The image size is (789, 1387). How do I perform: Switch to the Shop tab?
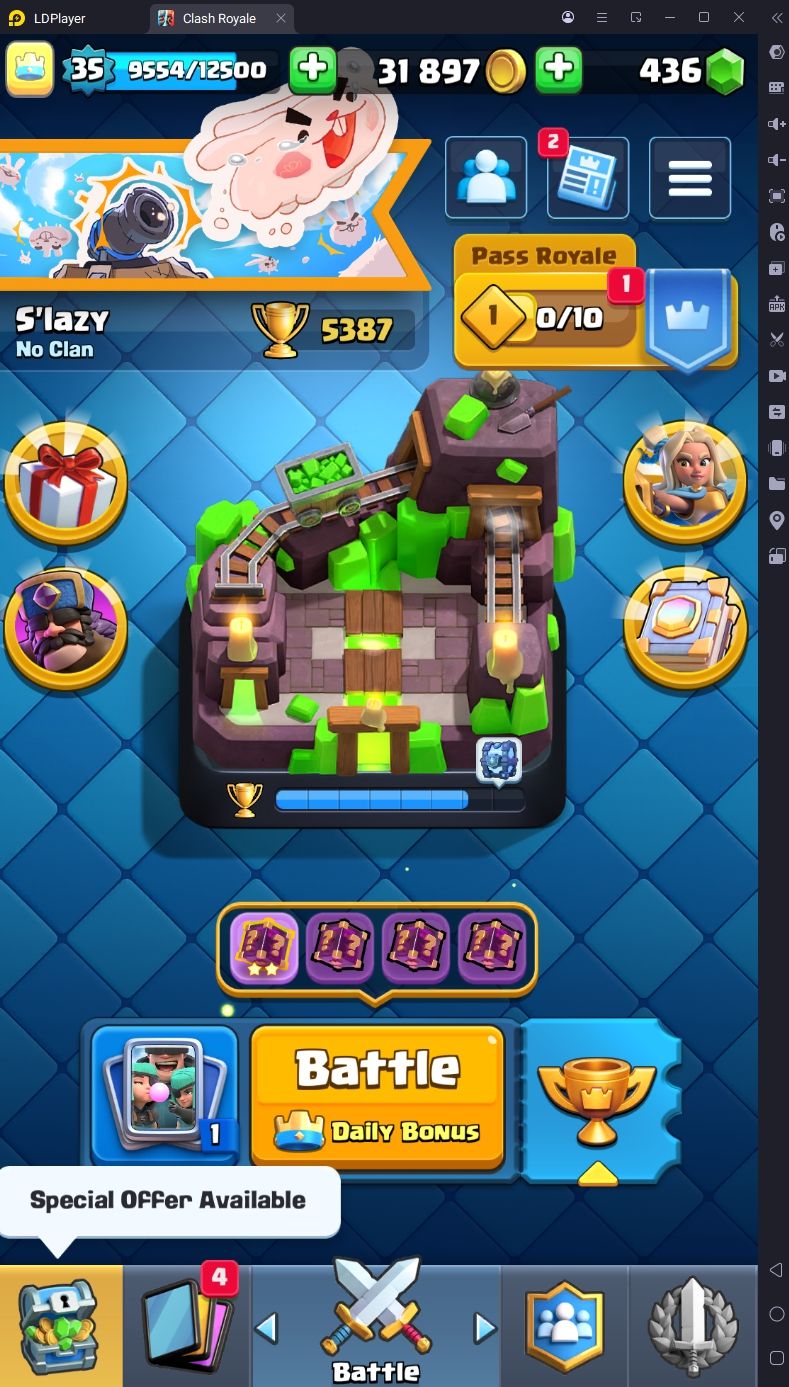pyautogui.click(x=61, y=1326)
